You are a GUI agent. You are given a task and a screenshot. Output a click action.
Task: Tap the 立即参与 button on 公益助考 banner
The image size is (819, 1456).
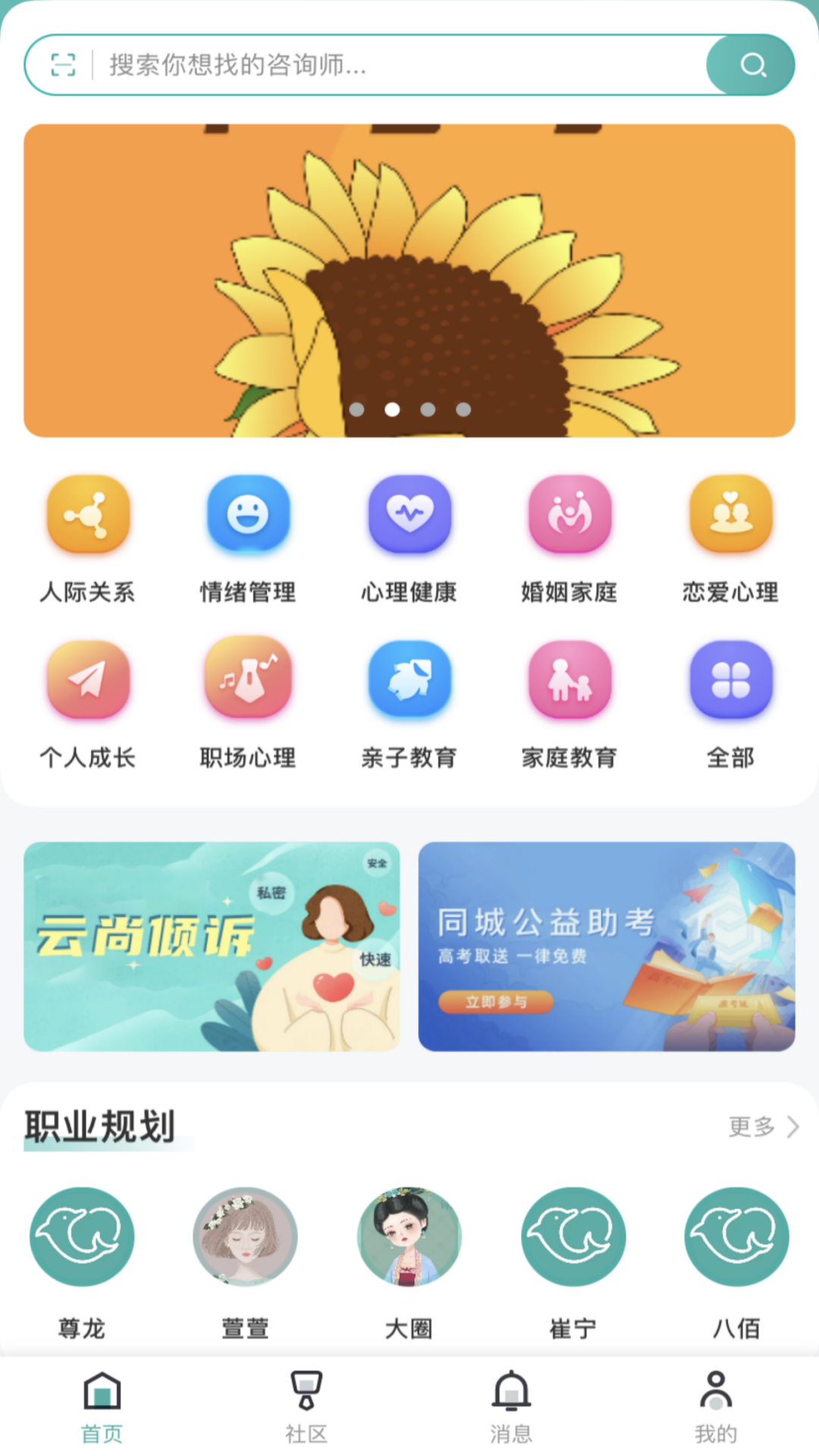(x=497, y=1002)
